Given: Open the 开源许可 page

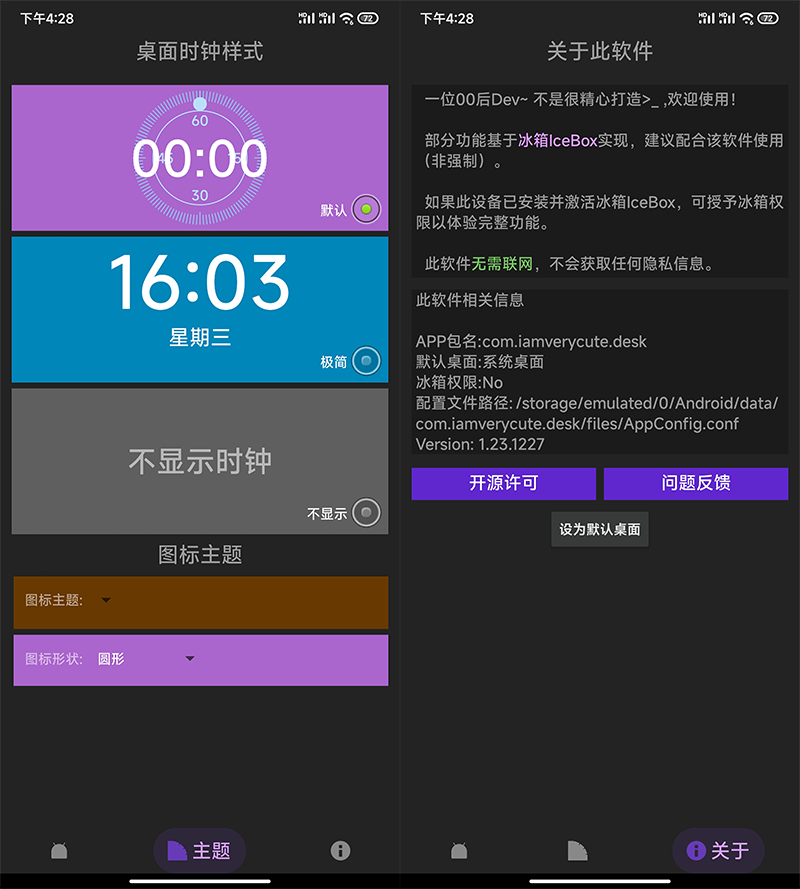Looking at the screenshot, I should pos(503,483).
